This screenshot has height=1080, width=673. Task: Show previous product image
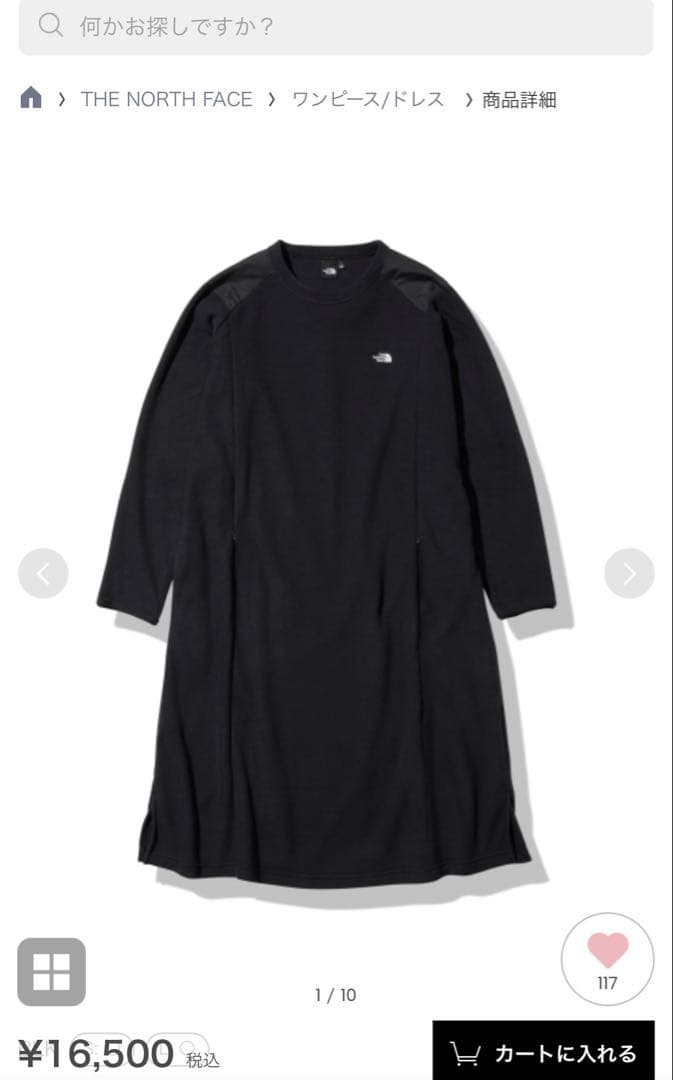click(x=43, y=573)
